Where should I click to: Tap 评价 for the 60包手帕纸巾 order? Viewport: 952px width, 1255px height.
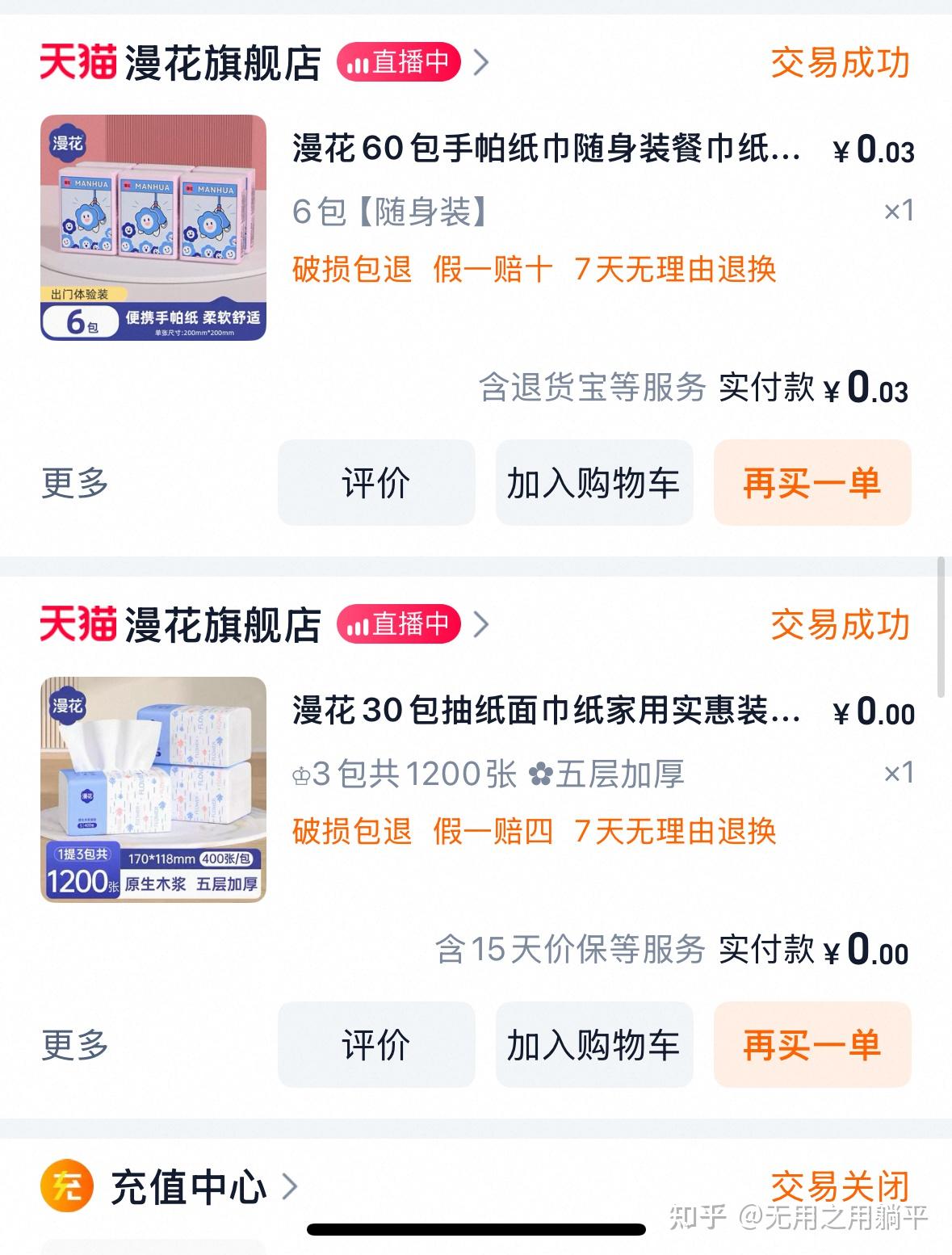pyautogui.click(x=376, y=483)
